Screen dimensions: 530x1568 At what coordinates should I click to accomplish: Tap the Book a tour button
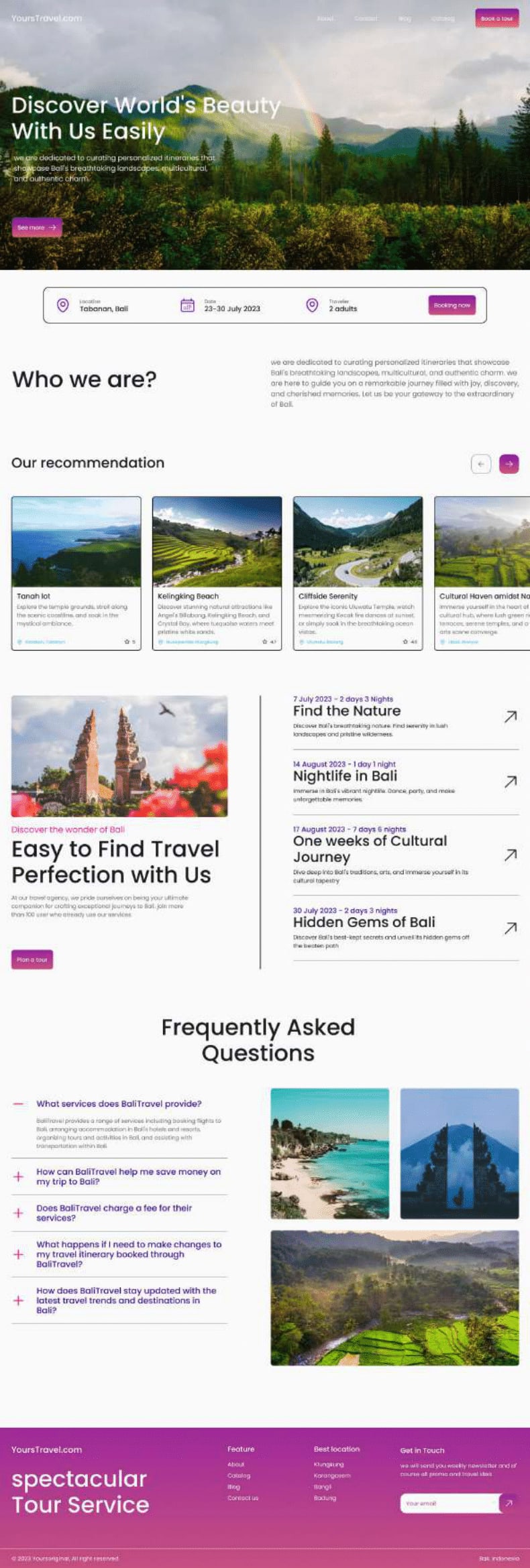pos(496,18)
